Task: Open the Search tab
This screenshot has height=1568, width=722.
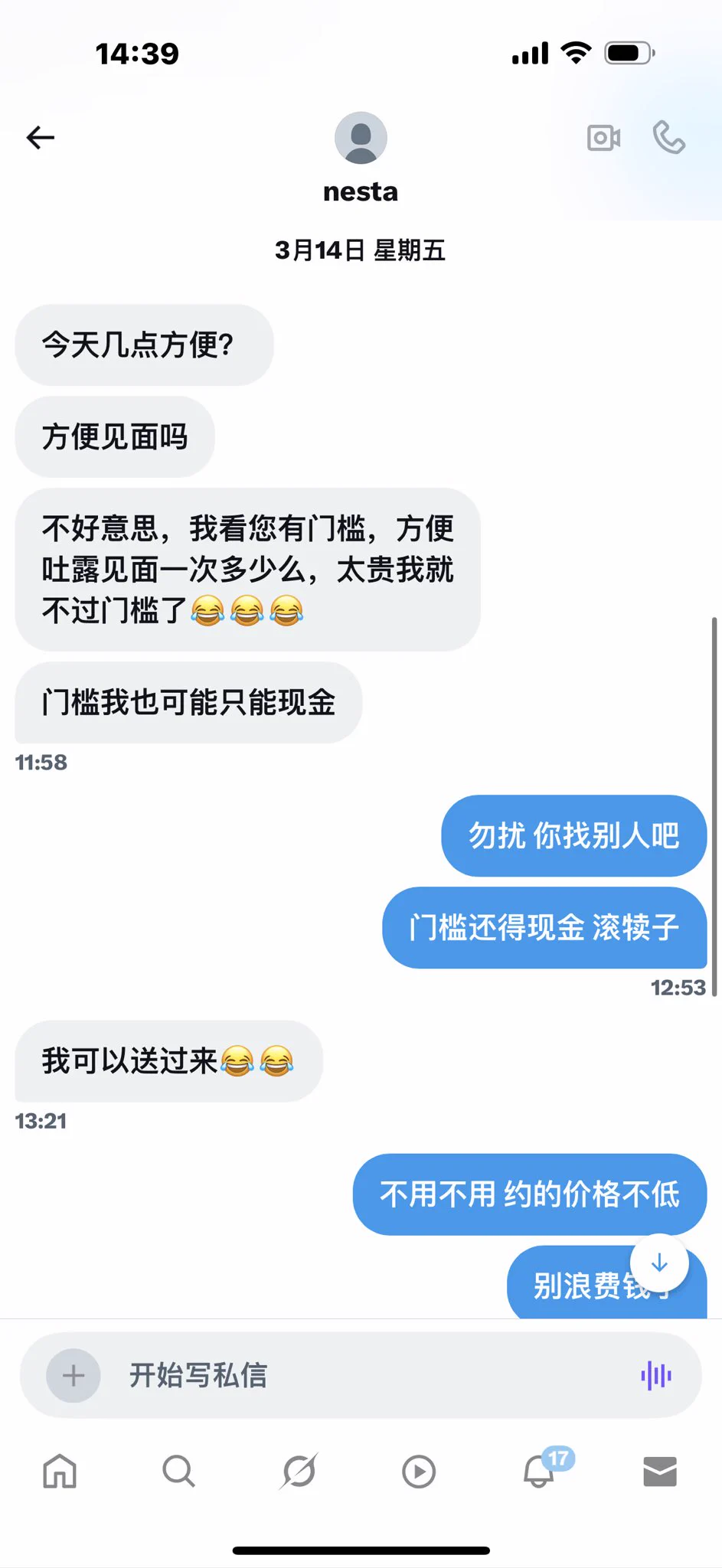Action: (179, 1471)
